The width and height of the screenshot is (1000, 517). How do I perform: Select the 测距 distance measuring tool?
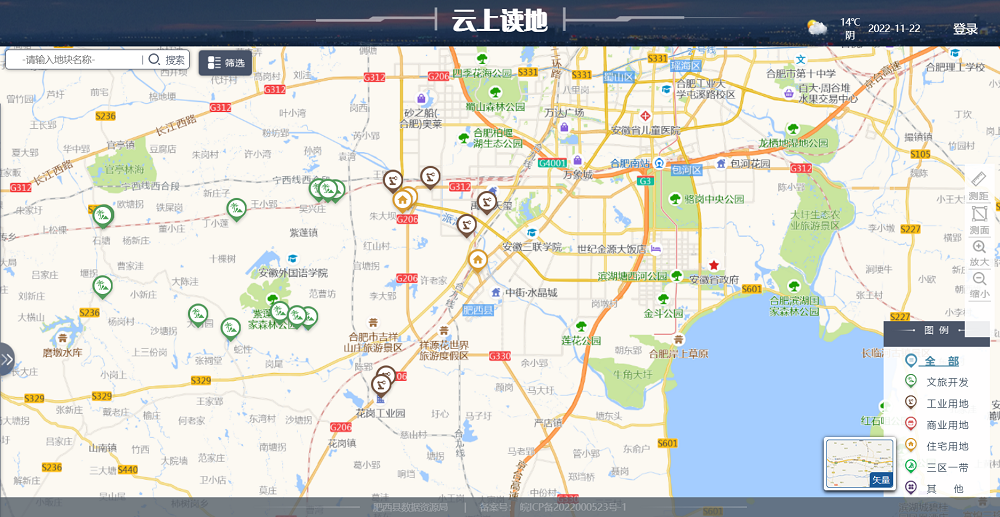(979, 185)
